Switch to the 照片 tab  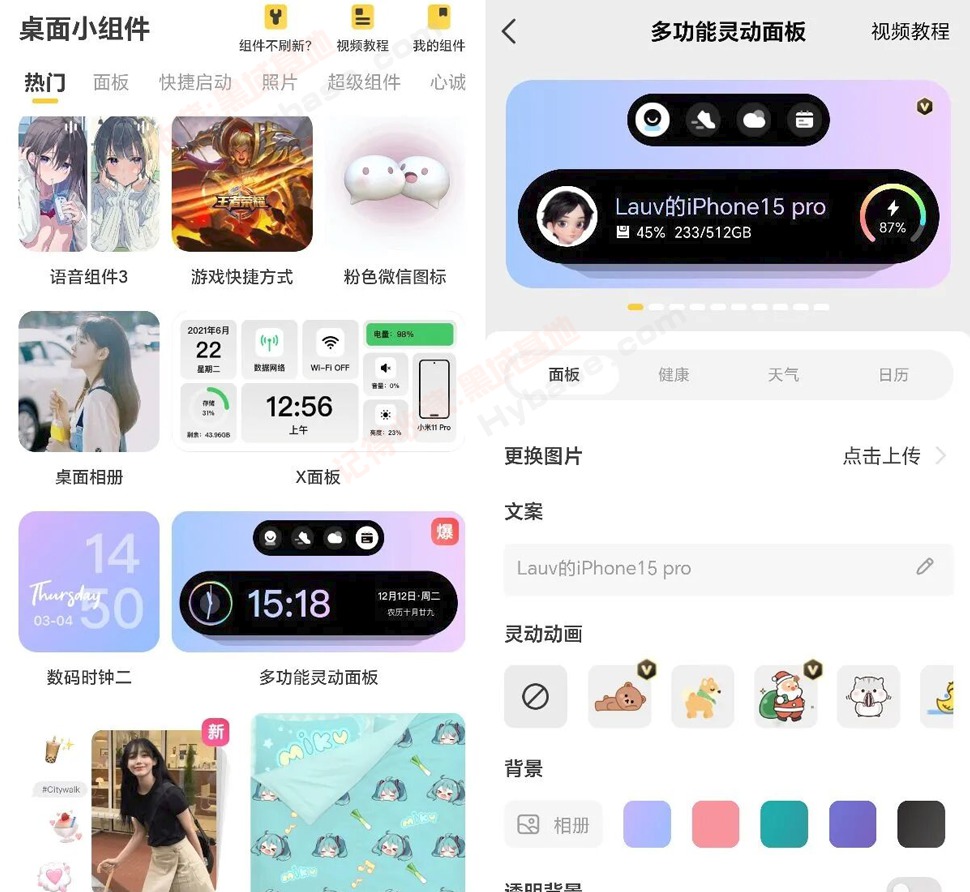pos(279,83)
